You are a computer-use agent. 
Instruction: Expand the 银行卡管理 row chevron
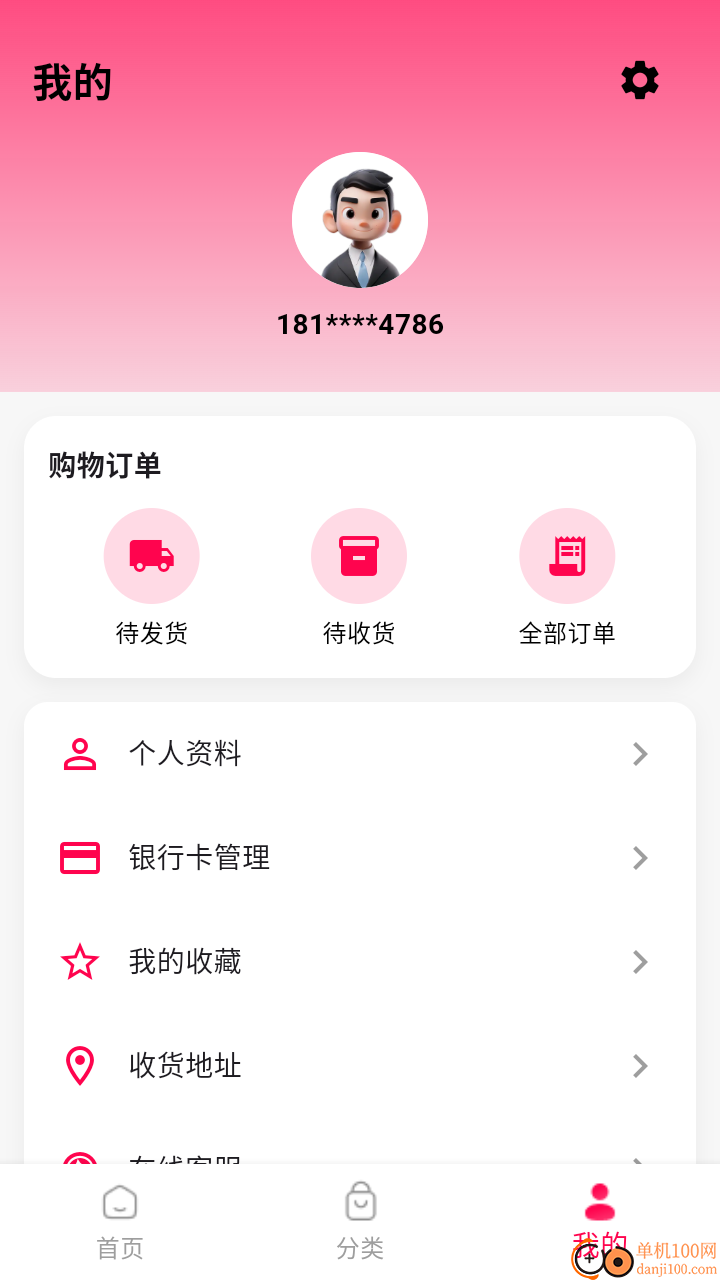tap(640, 858)
